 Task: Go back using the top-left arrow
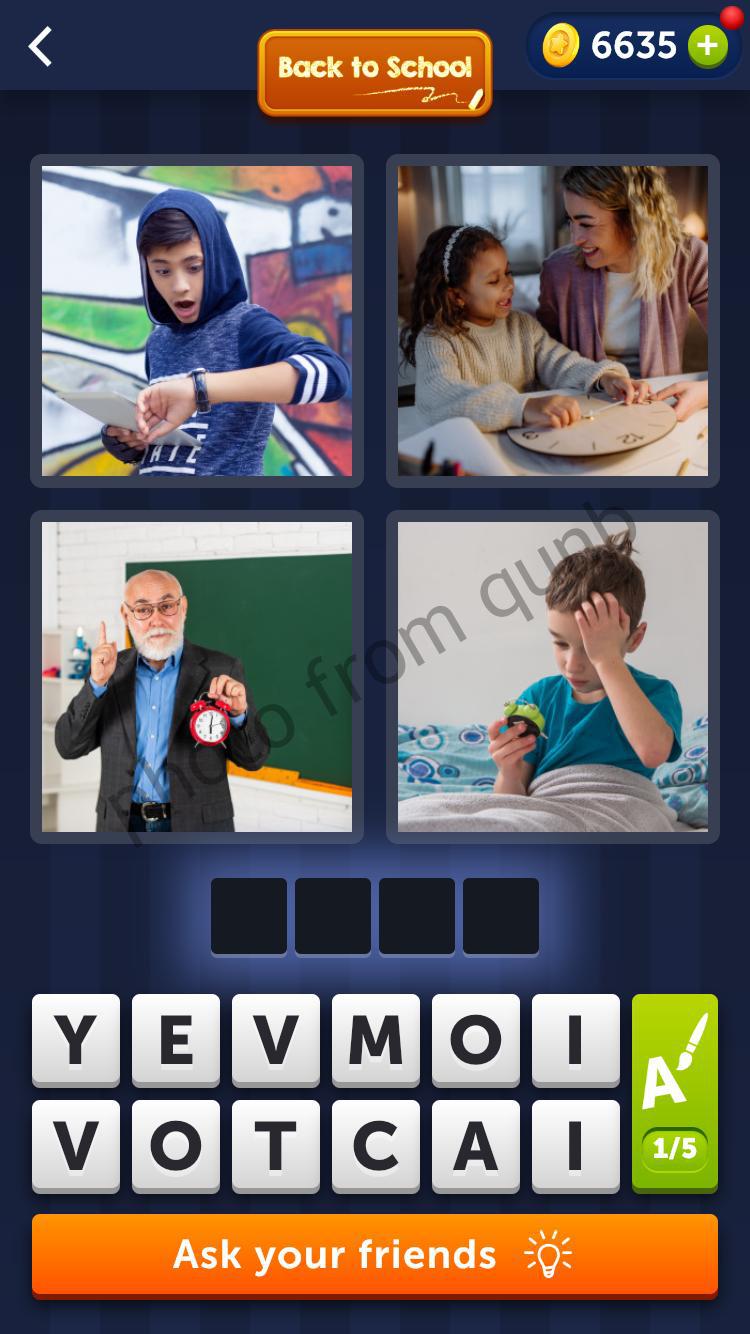click(x=40, y=46)
